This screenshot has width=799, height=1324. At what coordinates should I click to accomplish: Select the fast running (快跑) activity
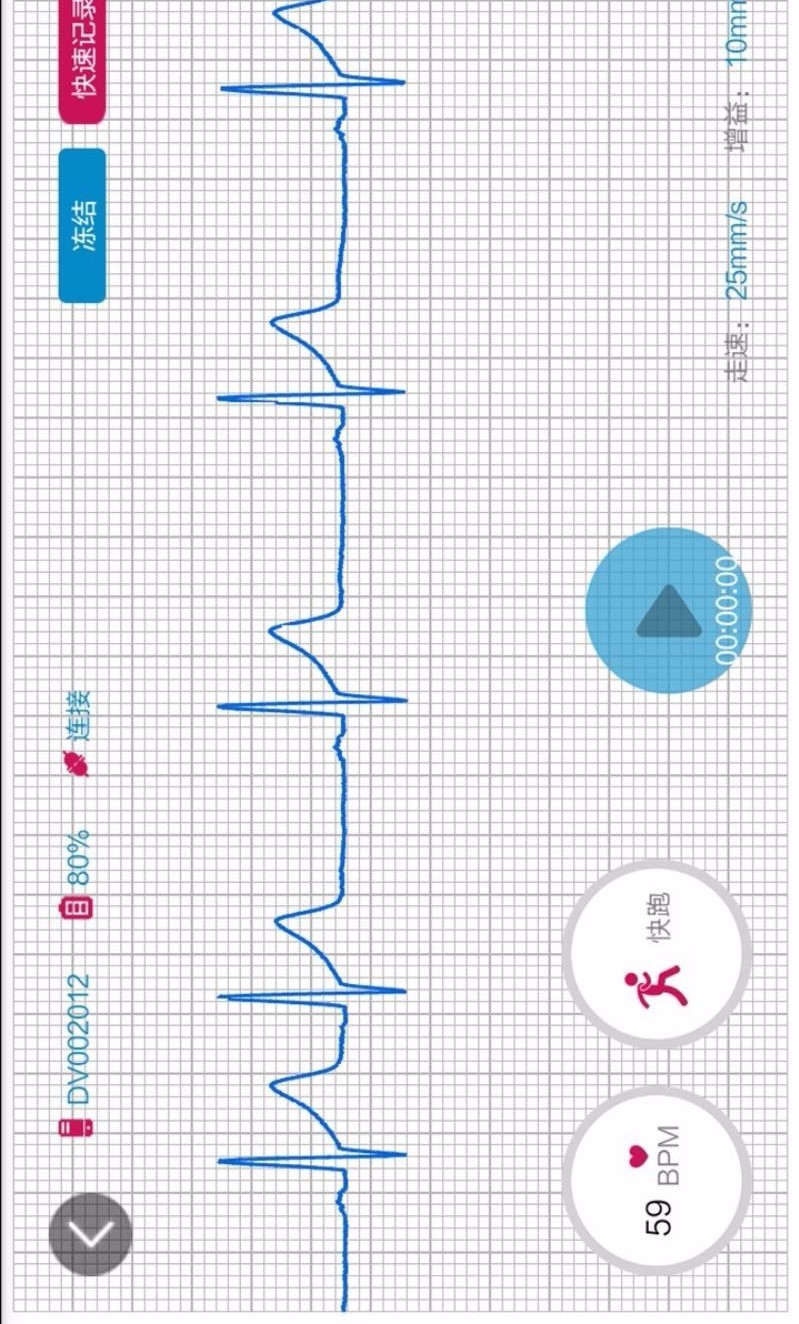pyautogui.click(x=655, y=955)
